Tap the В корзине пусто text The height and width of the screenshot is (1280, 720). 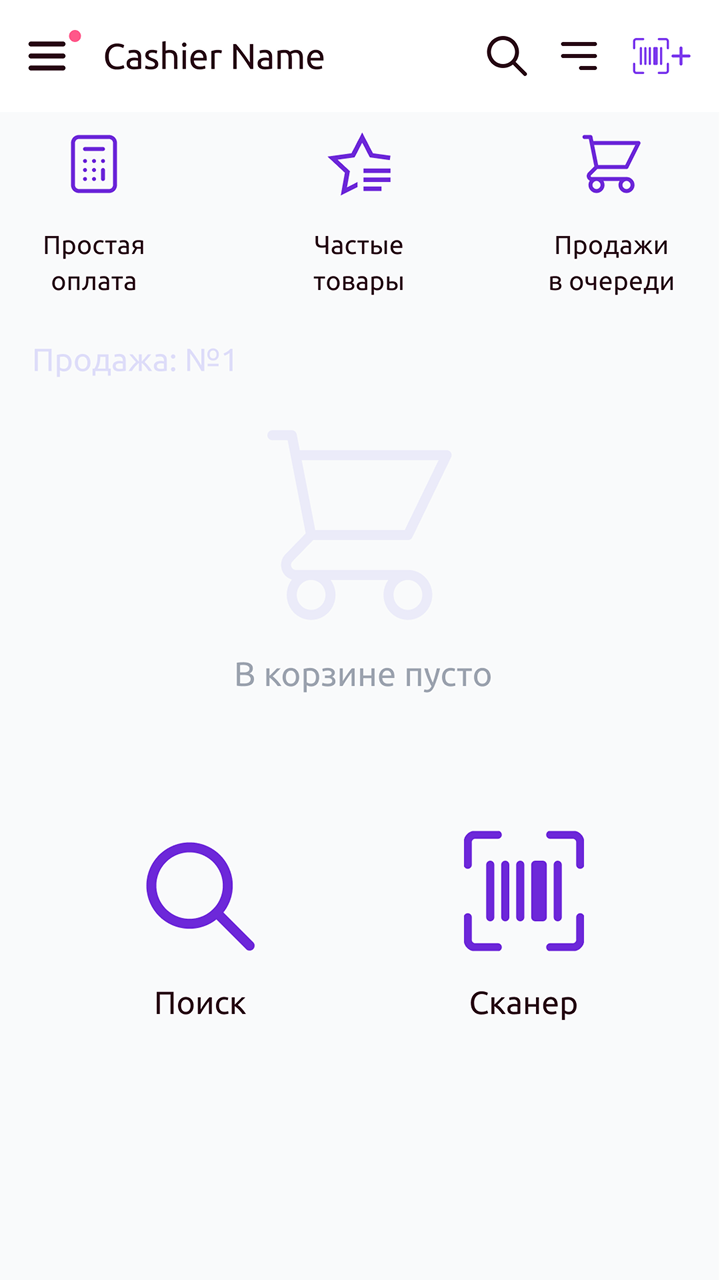pyautogui.click(x=363, y=674)
